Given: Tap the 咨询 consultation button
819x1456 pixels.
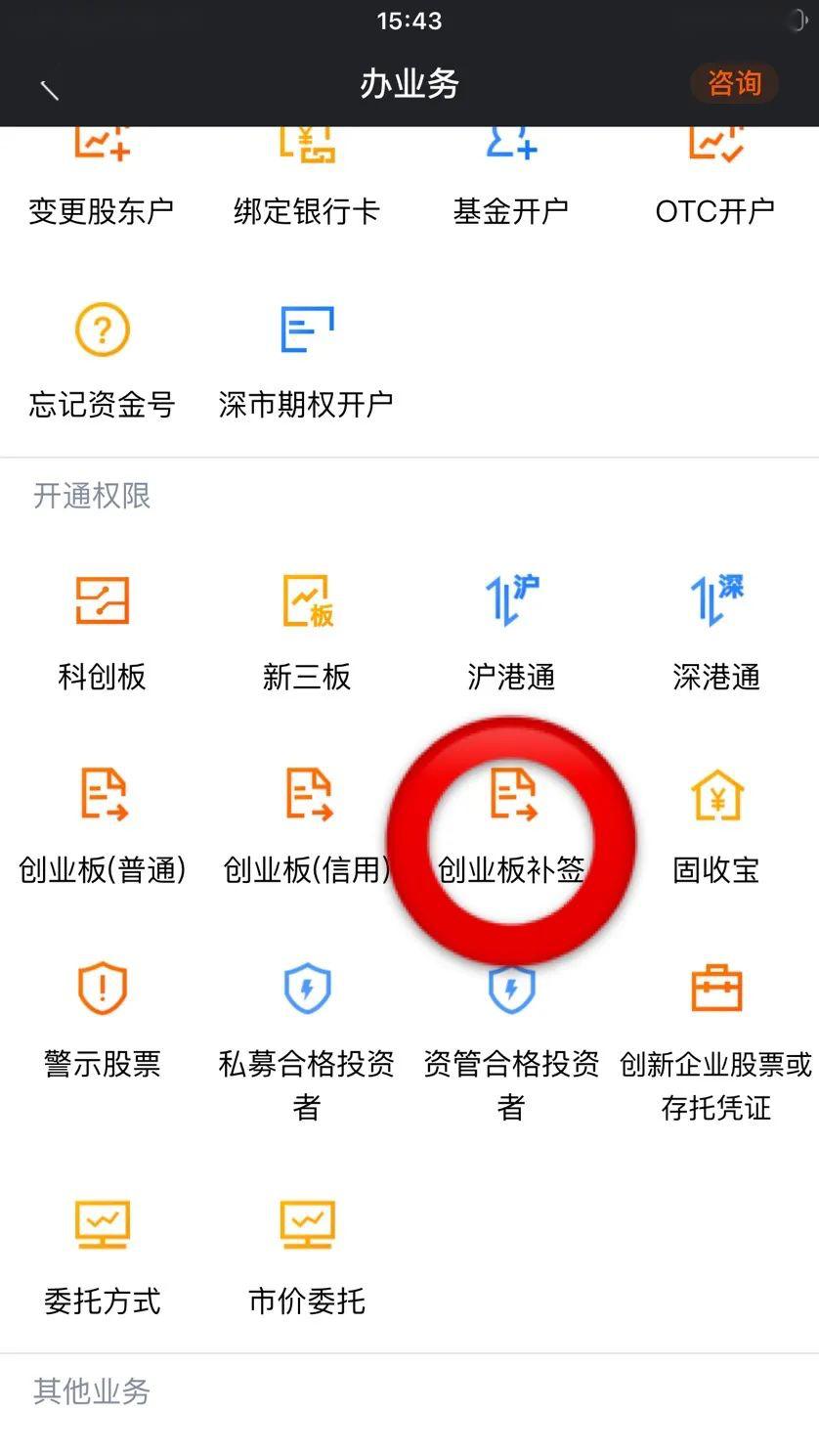Looking at the screenshot, I should [734, 84].
